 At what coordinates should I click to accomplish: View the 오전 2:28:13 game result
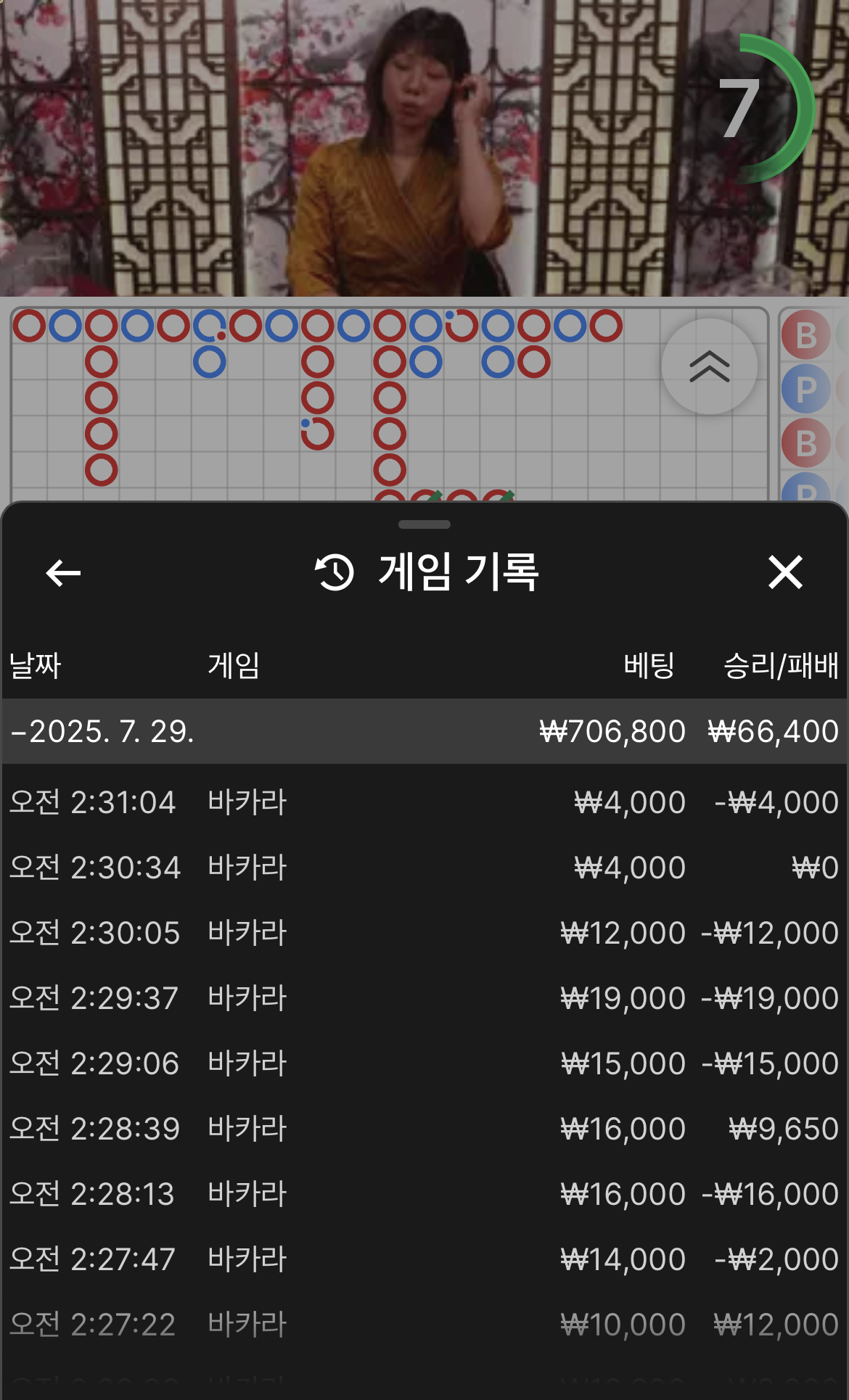[424, 1194]
